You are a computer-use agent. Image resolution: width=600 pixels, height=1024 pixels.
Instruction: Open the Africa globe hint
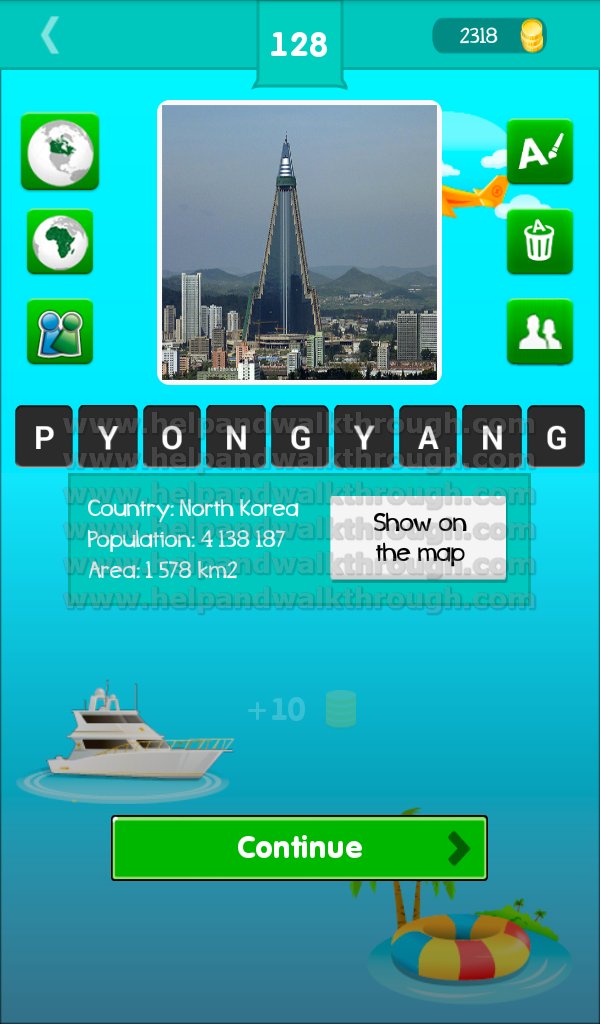pos(60,242)
